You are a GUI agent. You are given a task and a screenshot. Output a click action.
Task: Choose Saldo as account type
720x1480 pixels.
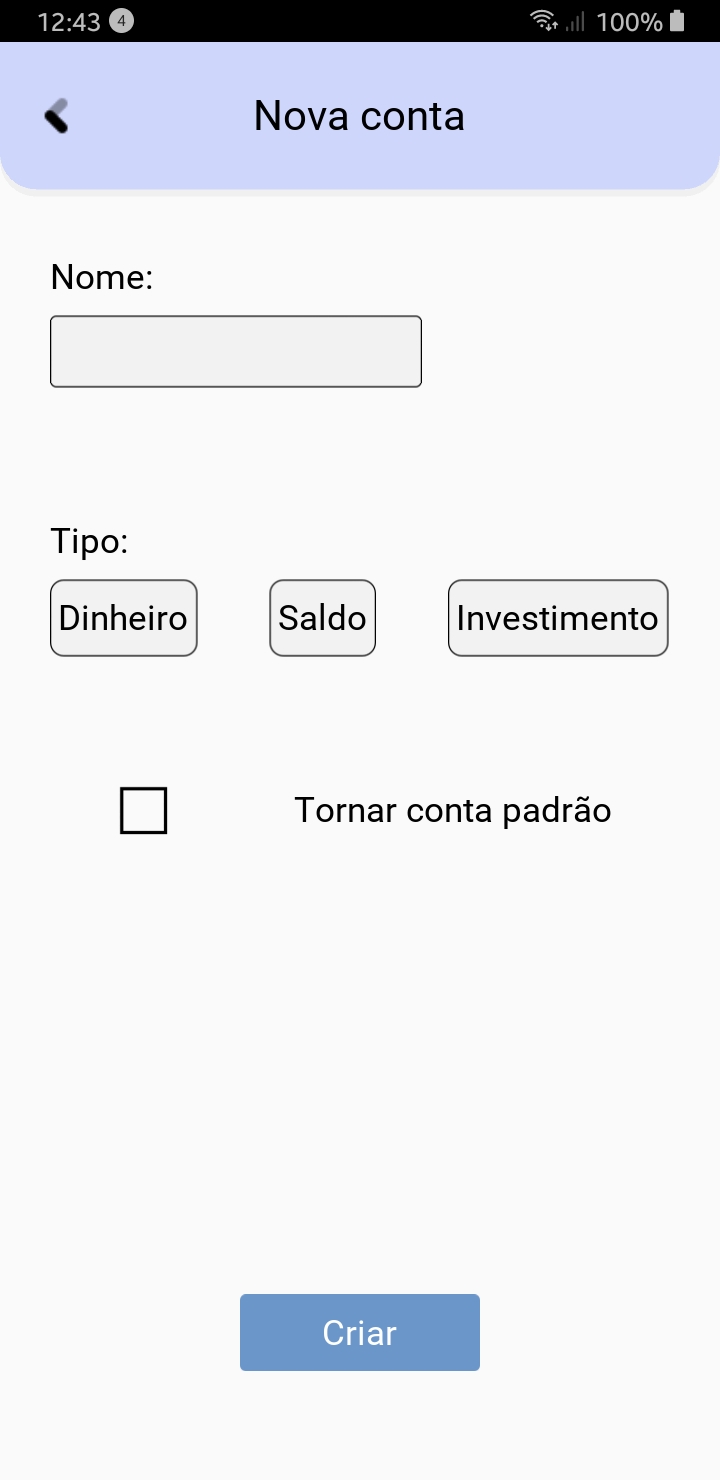322,618
